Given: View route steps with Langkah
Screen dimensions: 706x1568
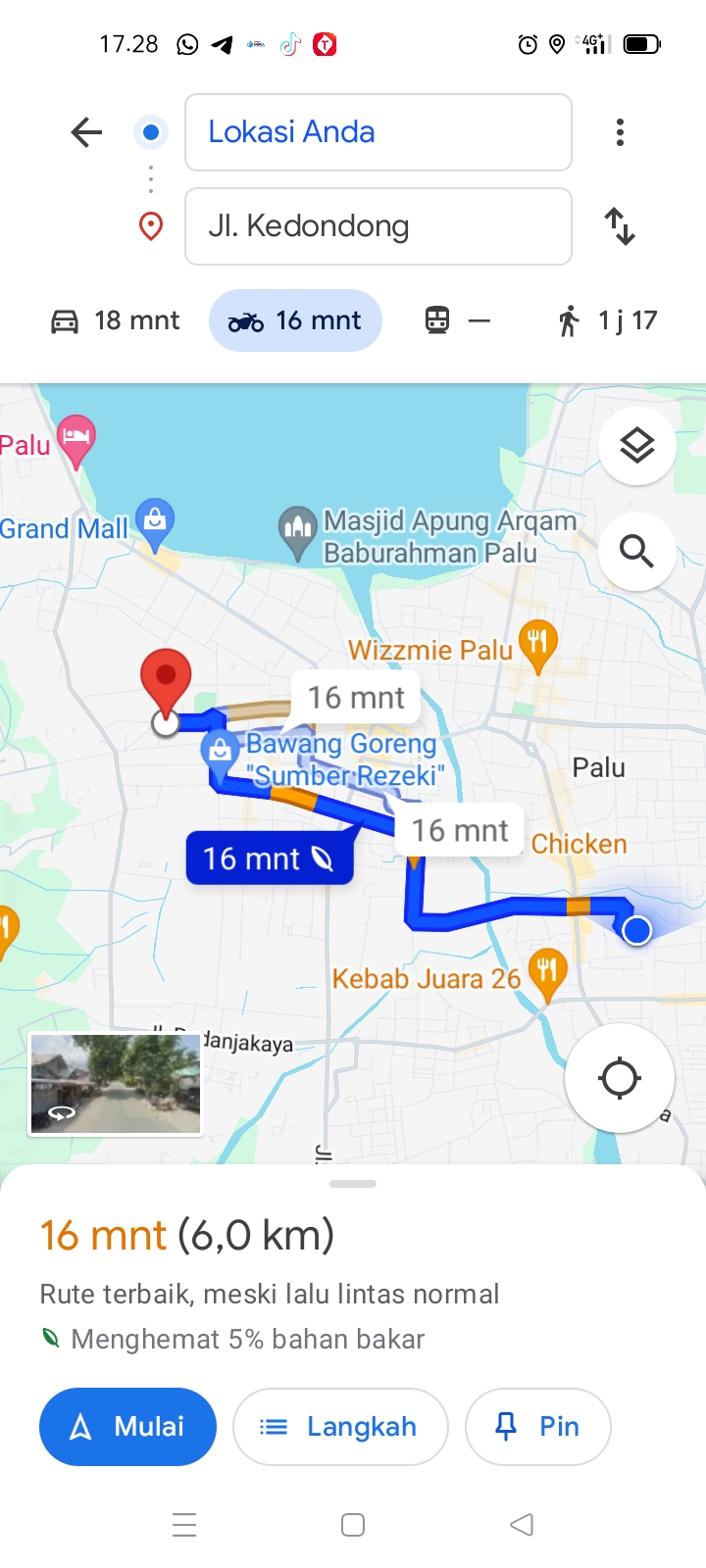Looking at the screenshot, I should coord(340,1427).
